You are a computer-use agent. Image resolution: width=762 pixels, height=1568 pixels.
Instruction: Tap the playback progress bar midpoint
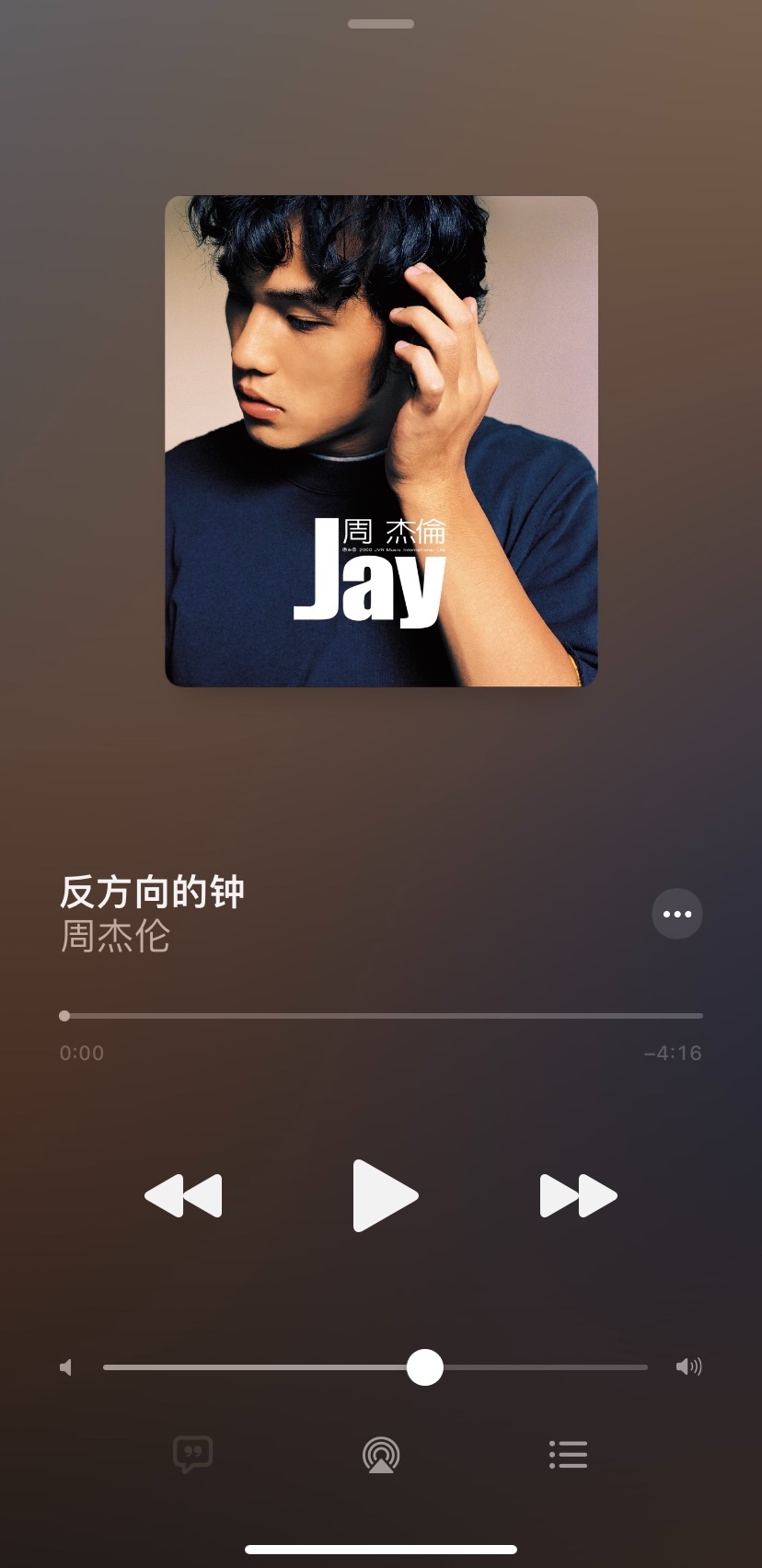pyautogui.click(x=381, y=1016)
